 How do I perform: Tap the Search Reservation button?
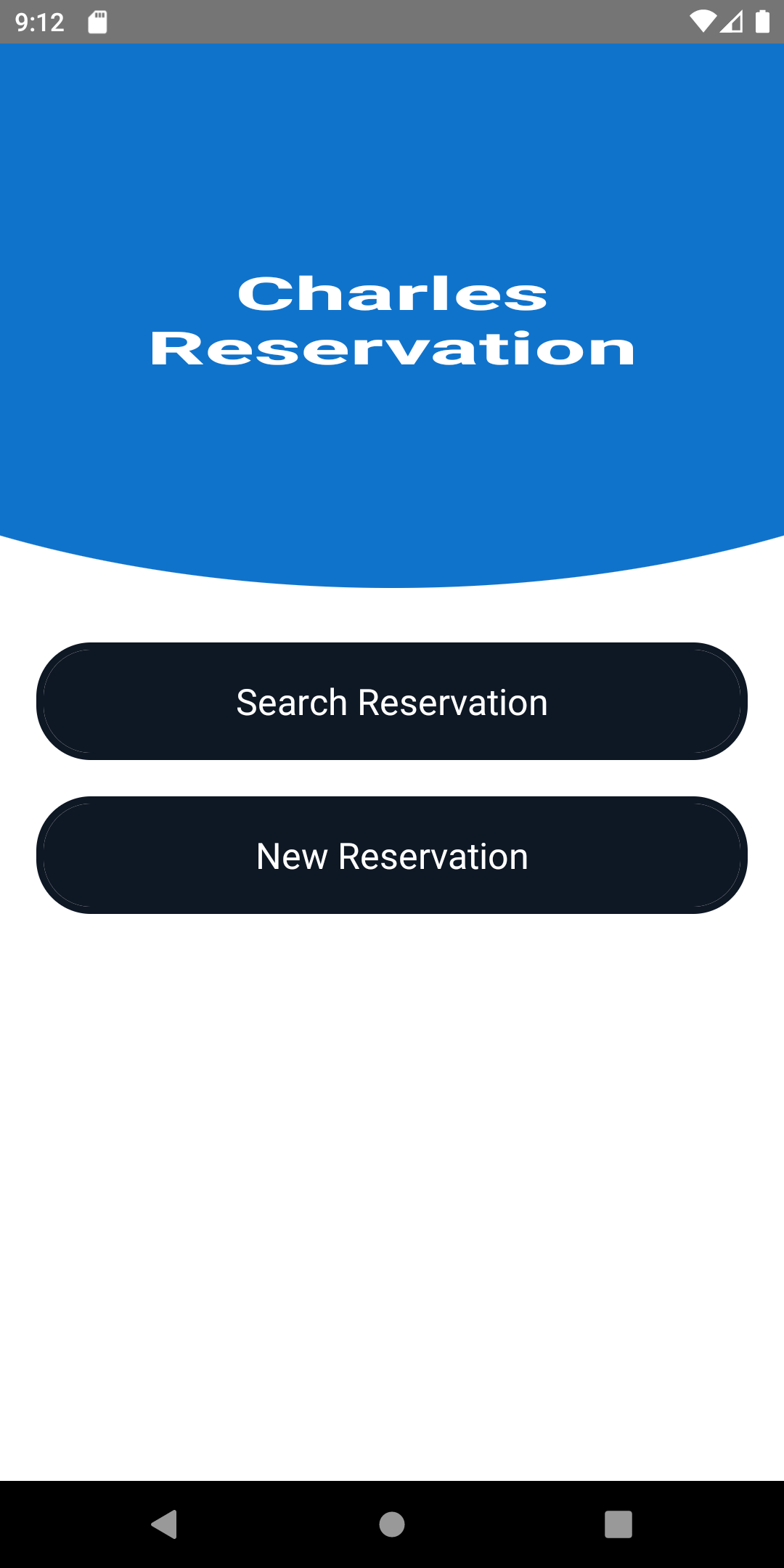392,701
